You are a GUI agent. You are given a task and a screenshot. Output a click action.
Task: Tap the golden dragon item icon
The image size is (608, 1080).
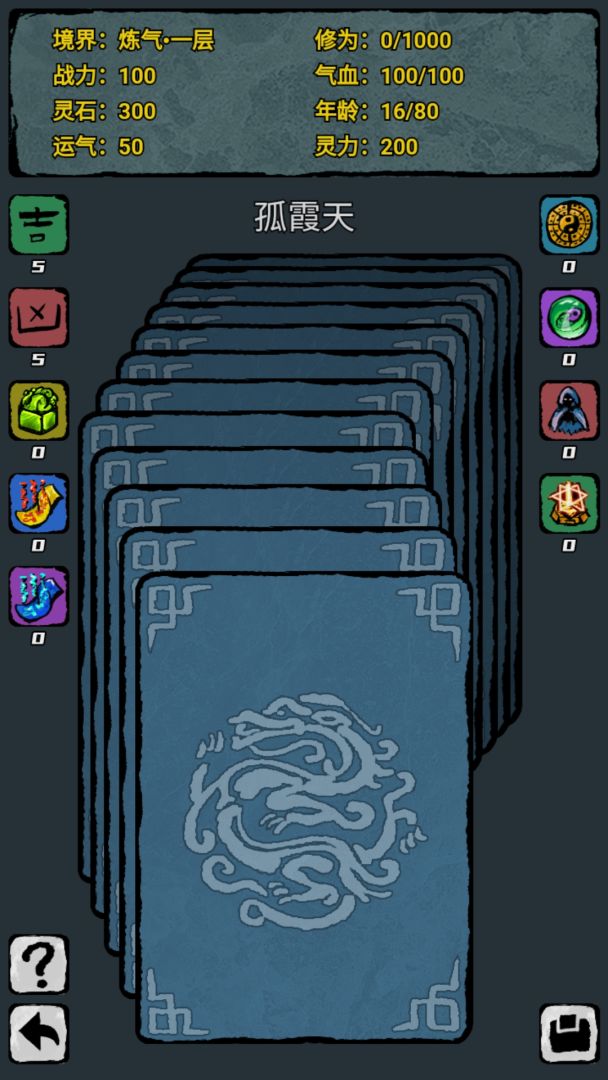(39, 504)
